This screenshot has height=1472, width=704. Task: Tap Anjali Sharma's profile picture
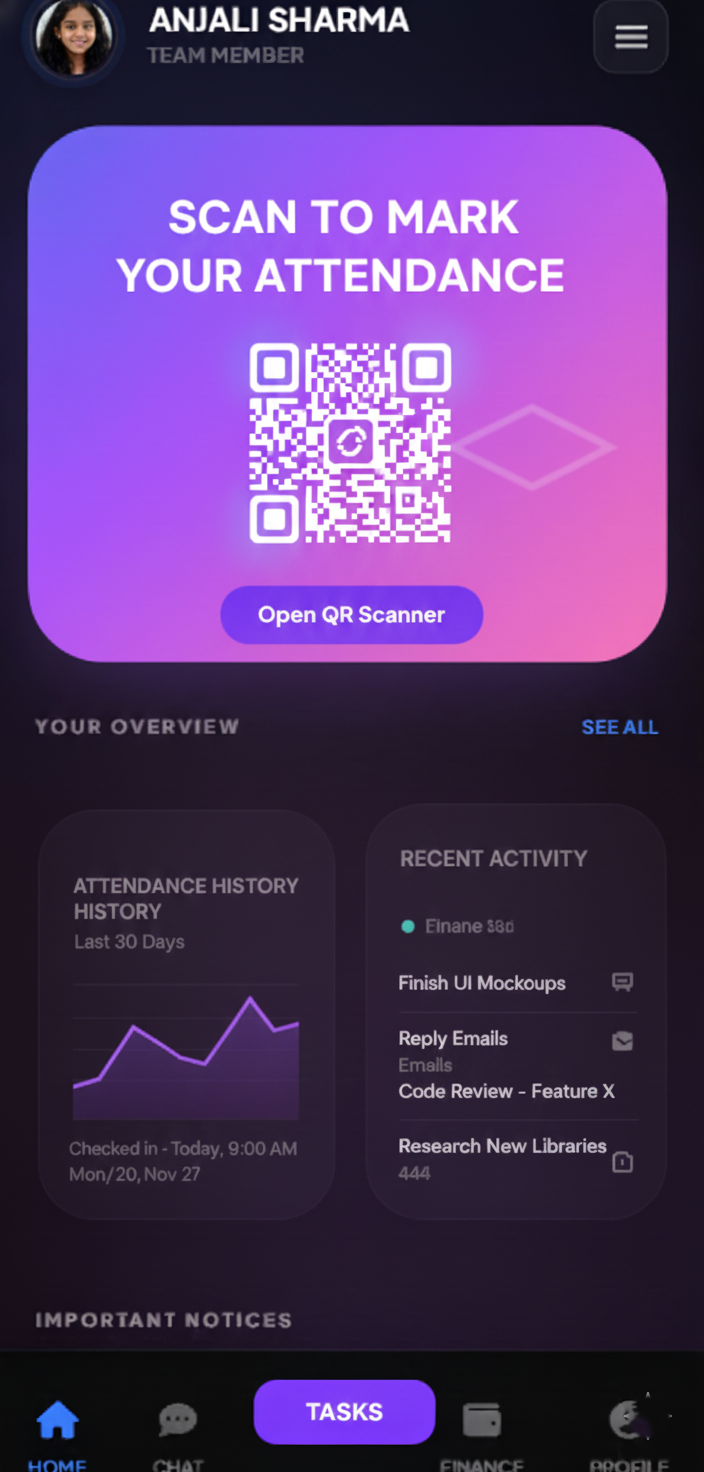tap(73, 36)
